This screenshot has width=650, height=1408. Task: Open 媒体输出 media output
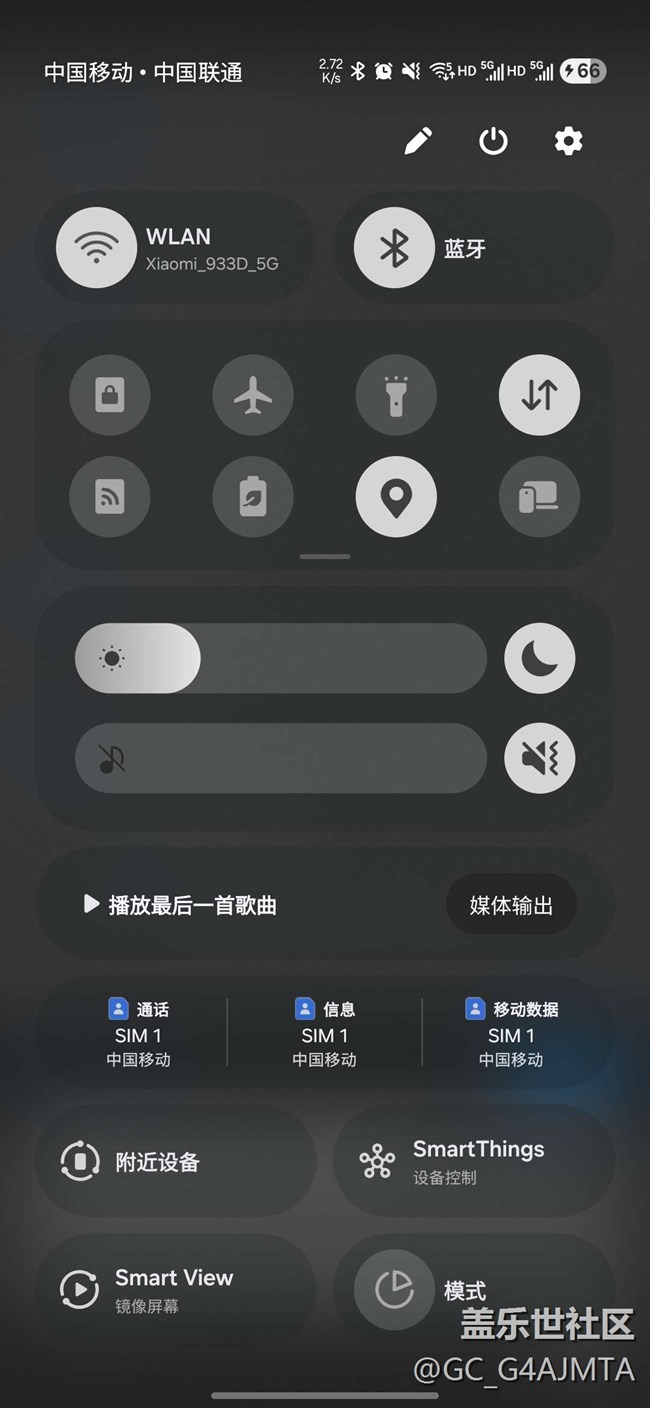511,905
